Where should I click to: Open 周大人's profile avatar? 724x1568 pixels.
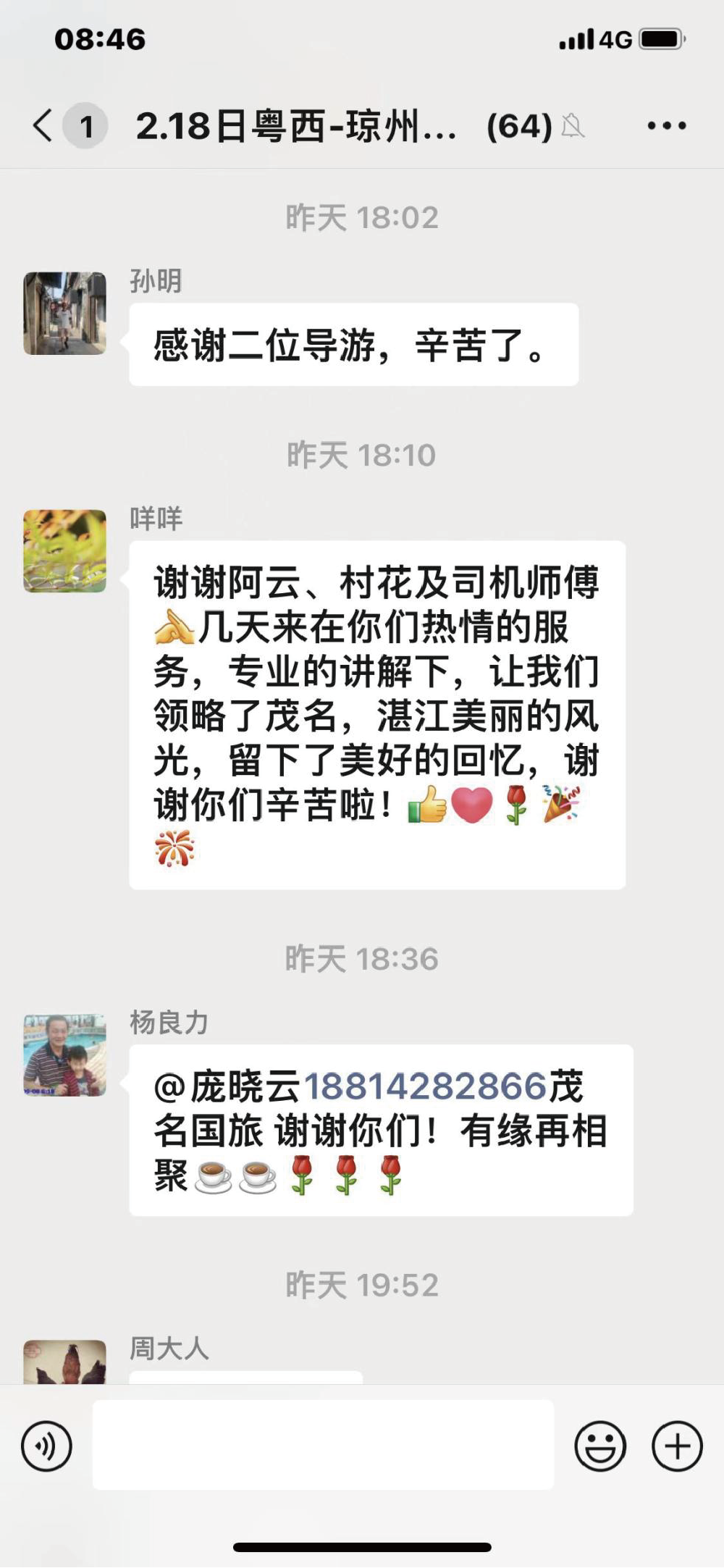coord(65,1362)
